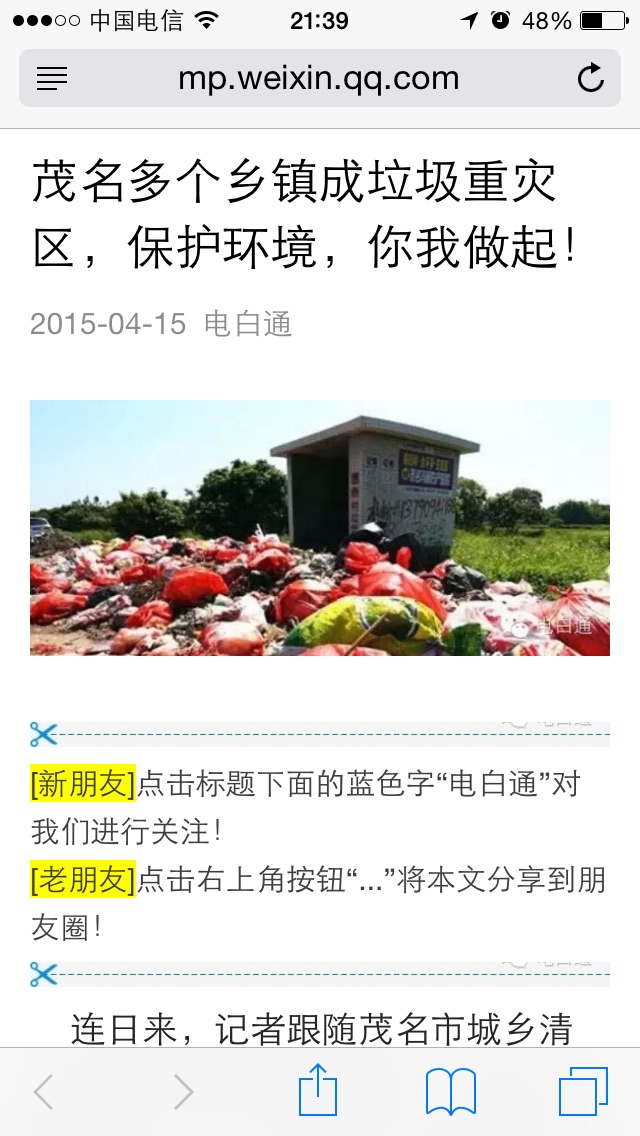Viewport: 640px width, 1136px height.
Task: Reload the current page
Action: (591, 78)
